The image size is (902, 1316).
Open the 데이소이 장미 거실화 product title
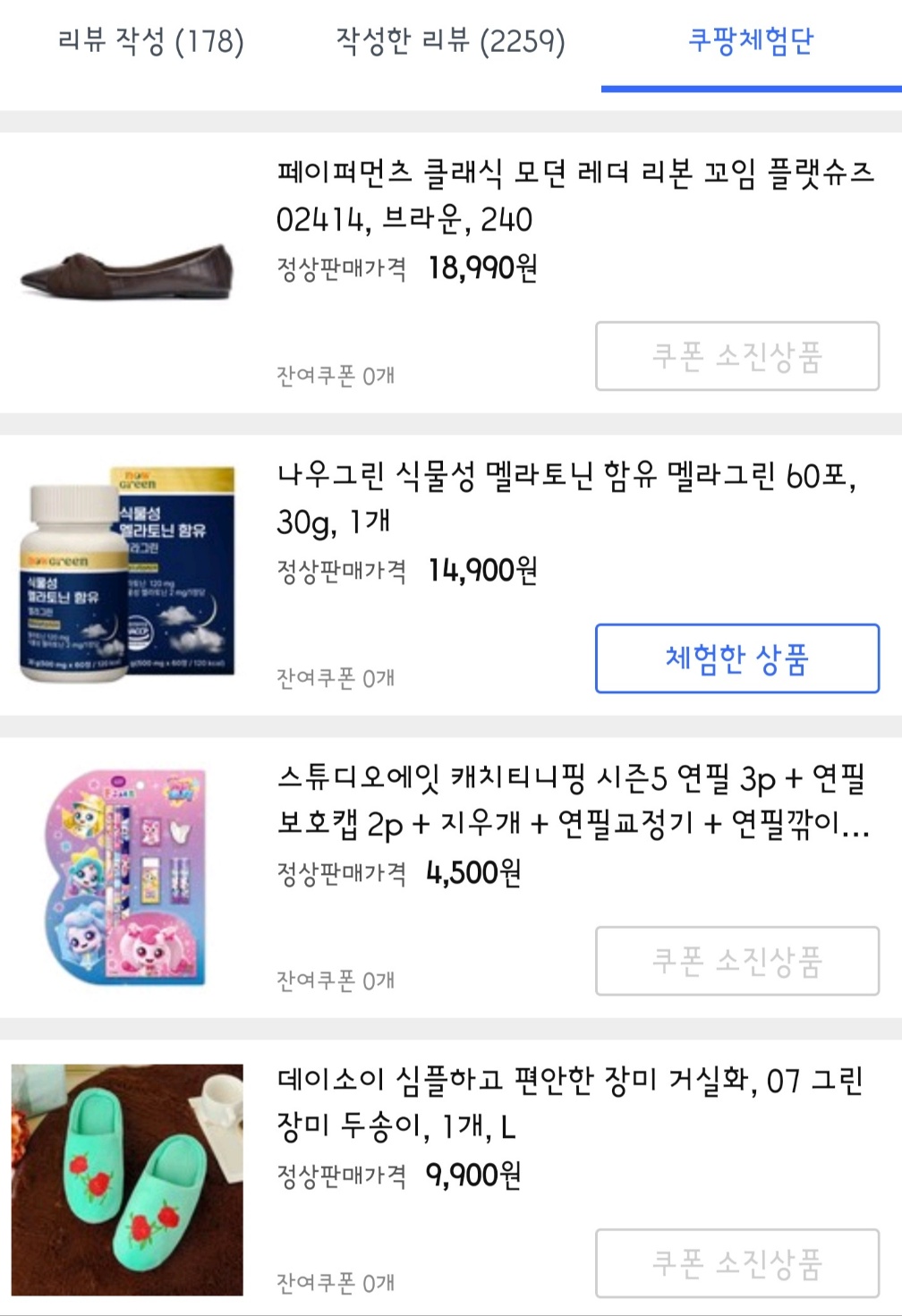[573, 1105]
